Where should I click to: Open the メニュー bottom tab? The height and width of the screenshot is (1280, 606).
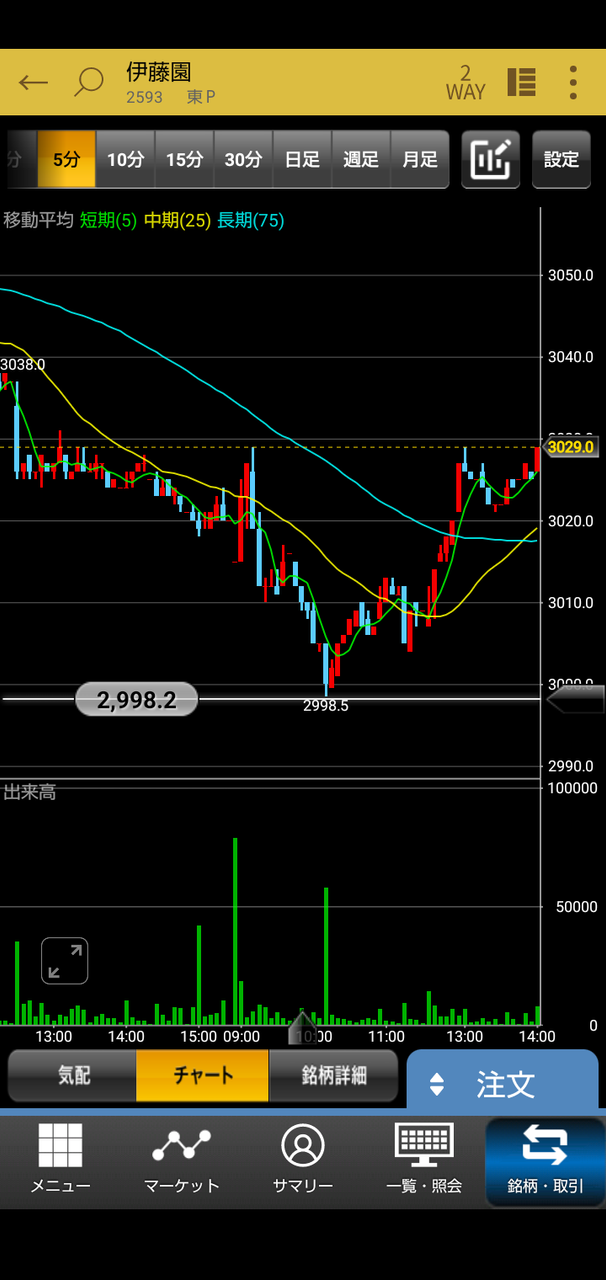[x=60, y=1160]
